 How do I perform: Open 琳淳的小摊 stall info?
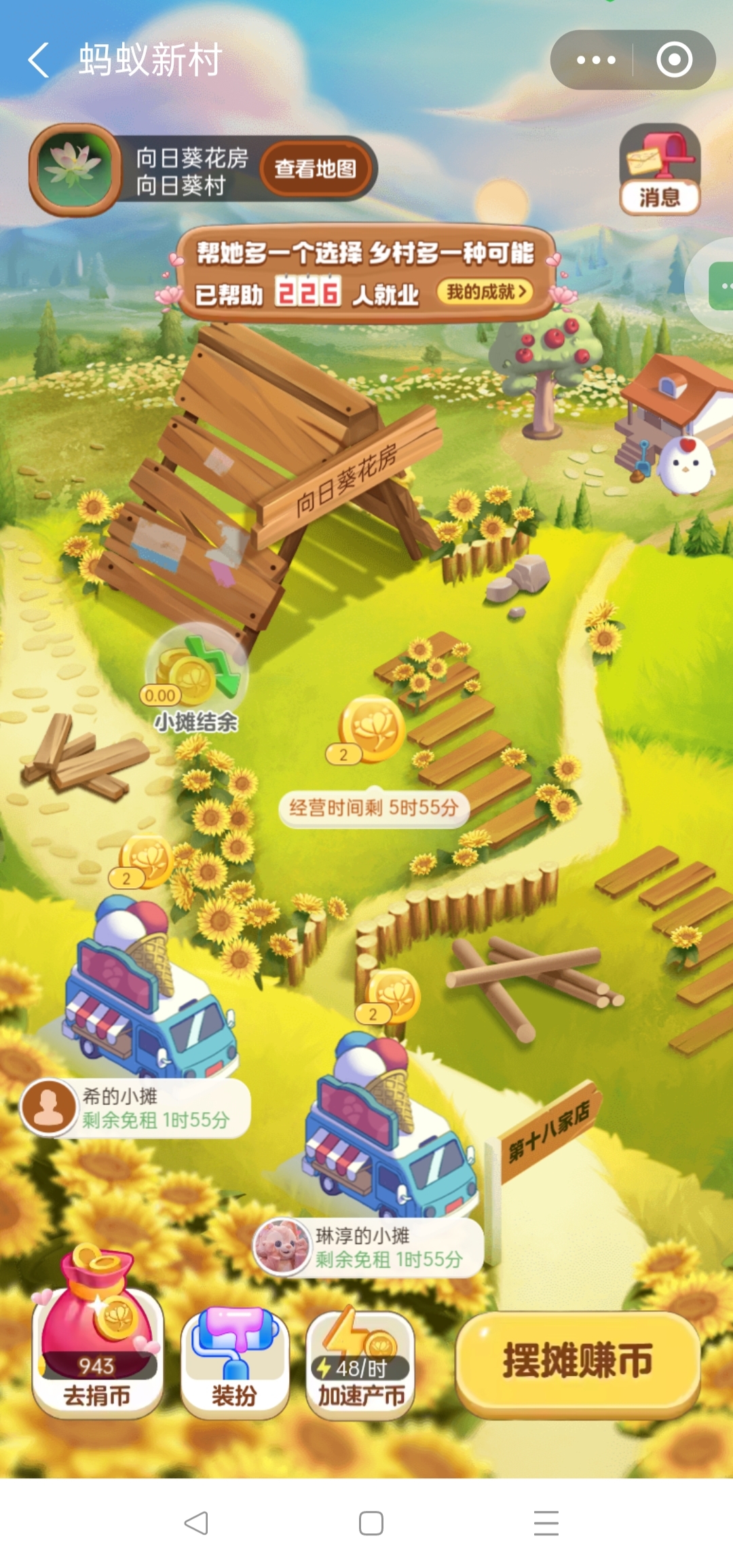369,1247
